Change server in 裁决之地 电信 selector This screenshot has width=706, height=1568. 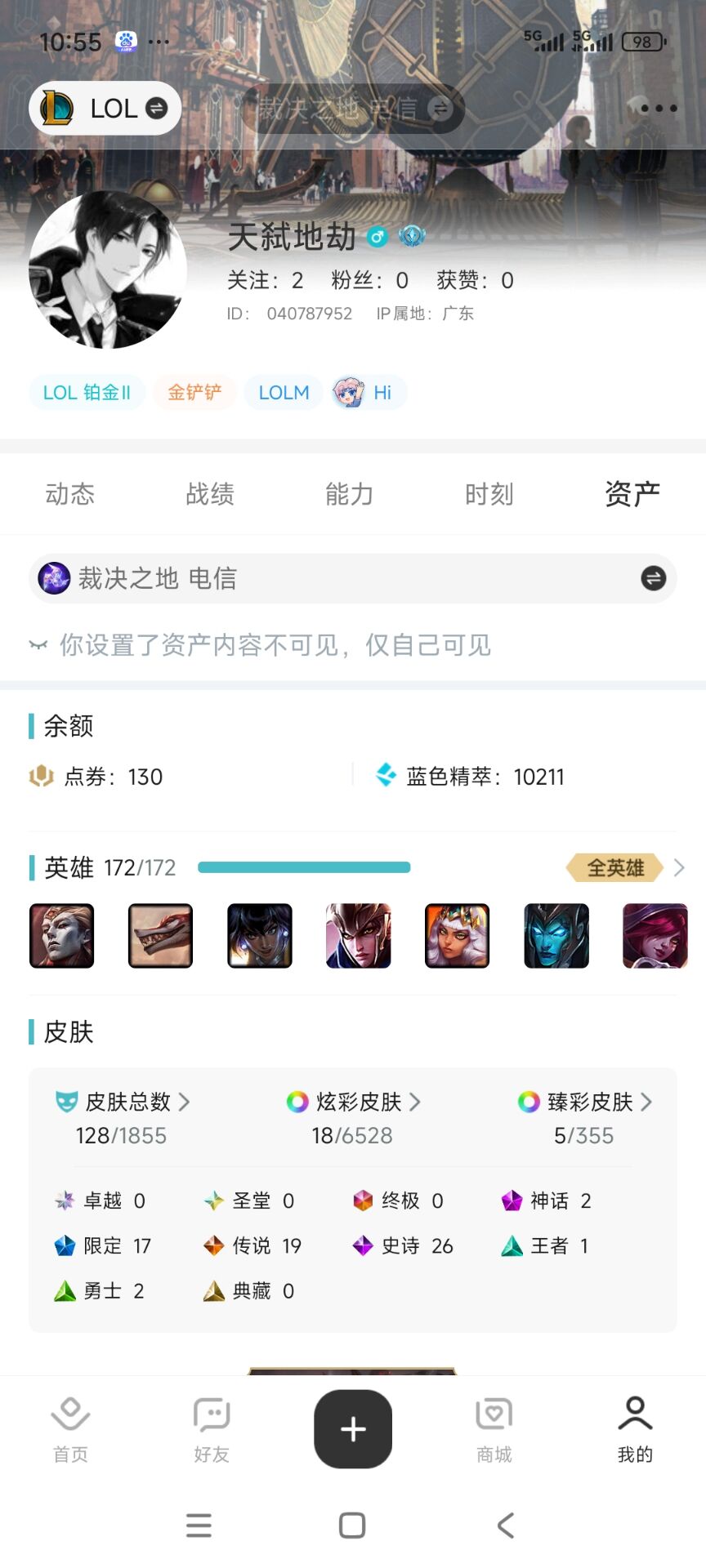(x=653, y=579)
